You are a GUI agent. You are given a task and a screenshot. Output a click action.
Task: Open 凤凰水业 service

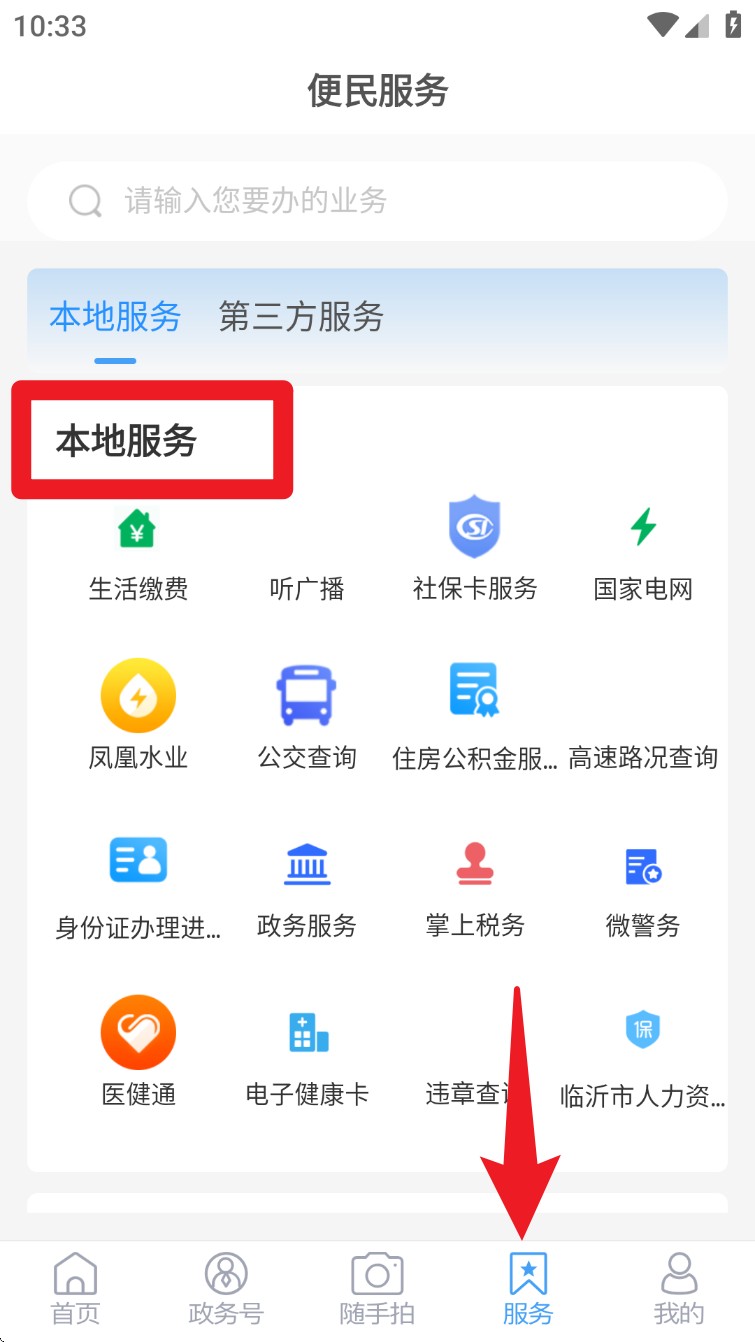(138, 718)
